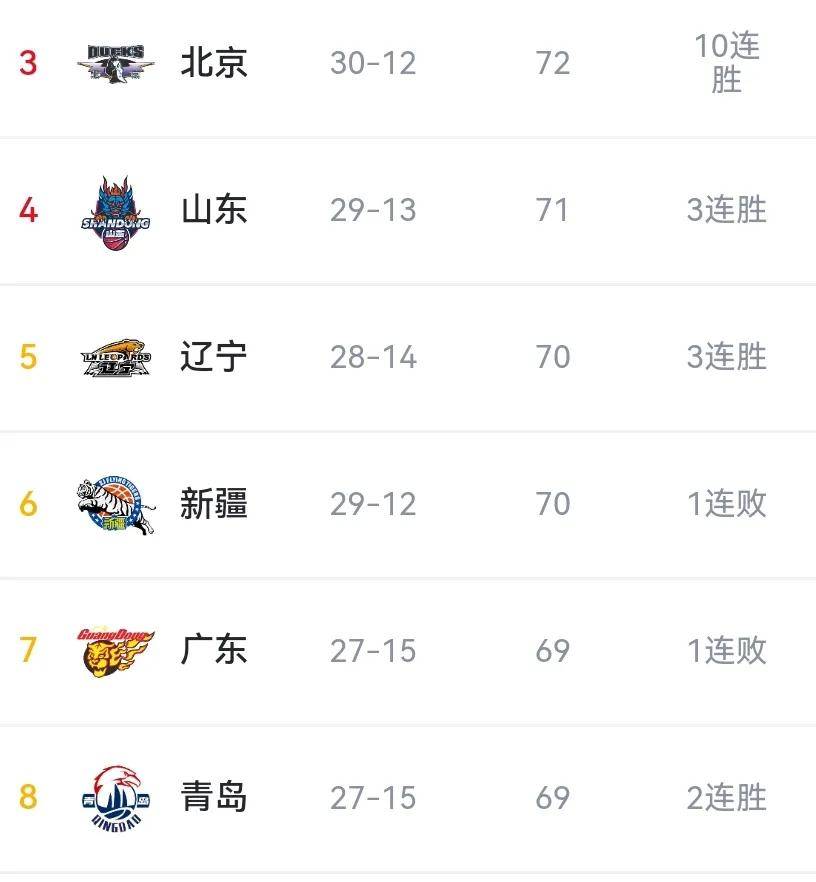Select the 山东 team name
The width and height of the screenshot is (816, 882).
coord(211,210)
